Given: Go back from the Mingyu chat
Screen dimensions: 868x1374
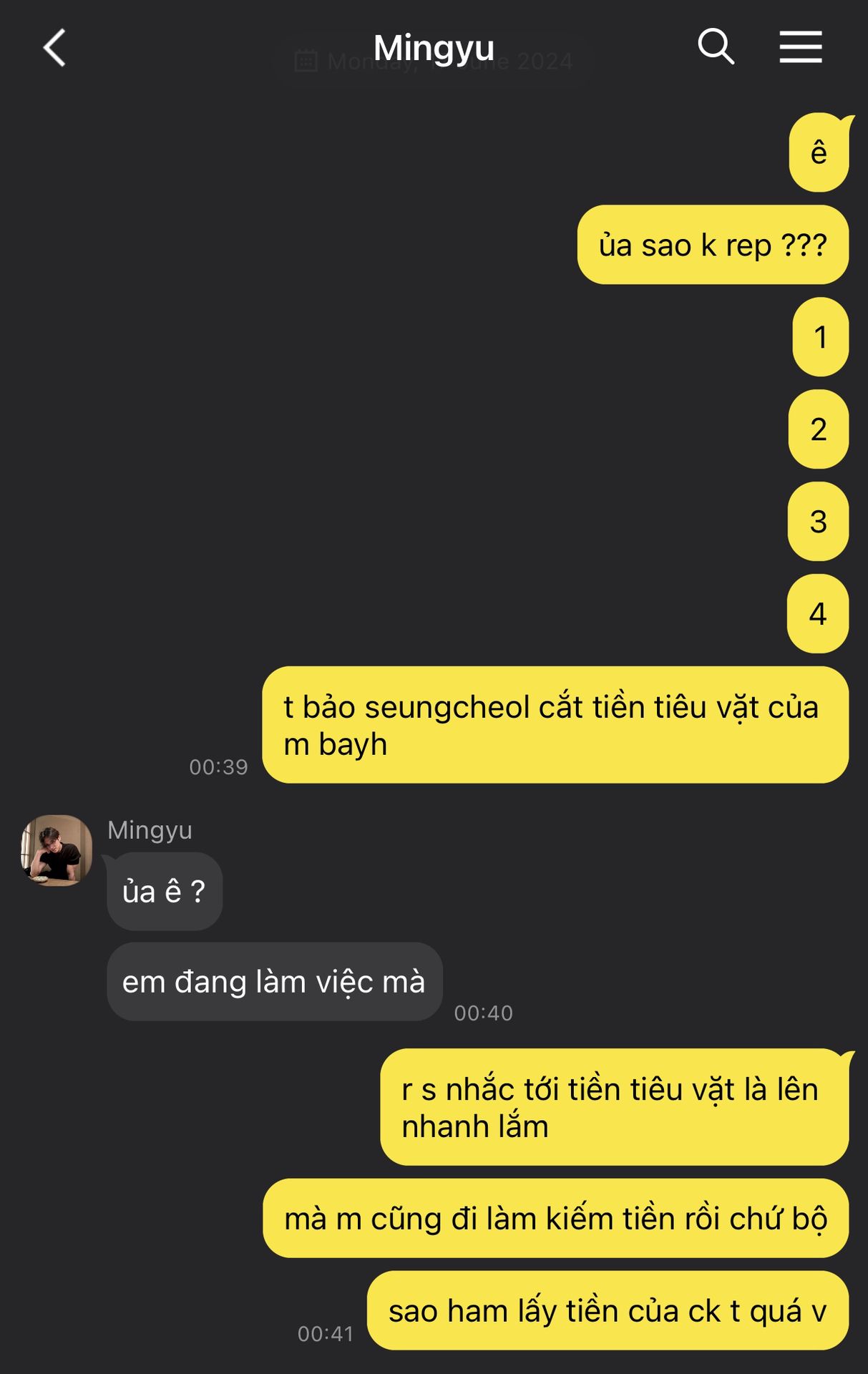Looking at the screenshot, I should (54, 48).
